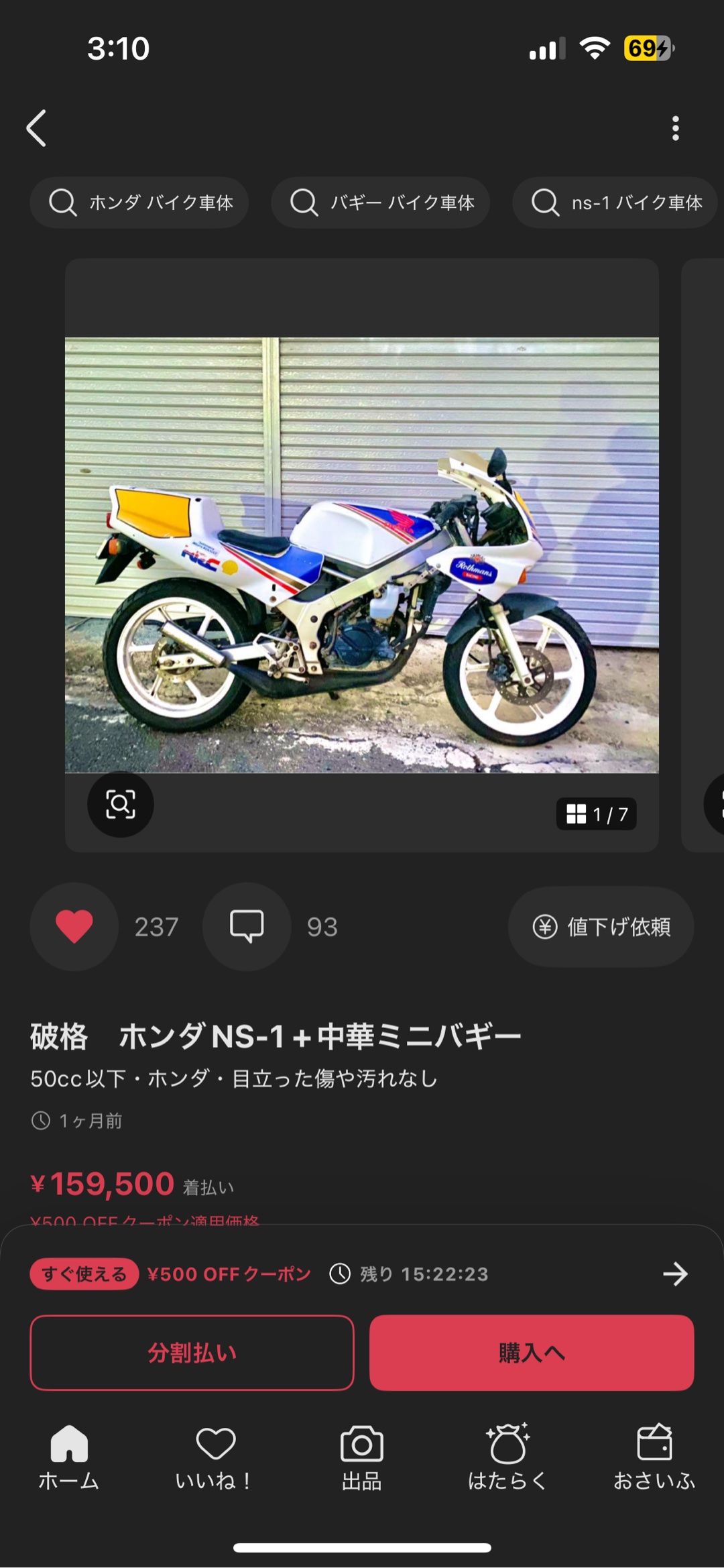Open the three-dot overflow menu
Viewport: 724px width, 1568px height.
675,128
